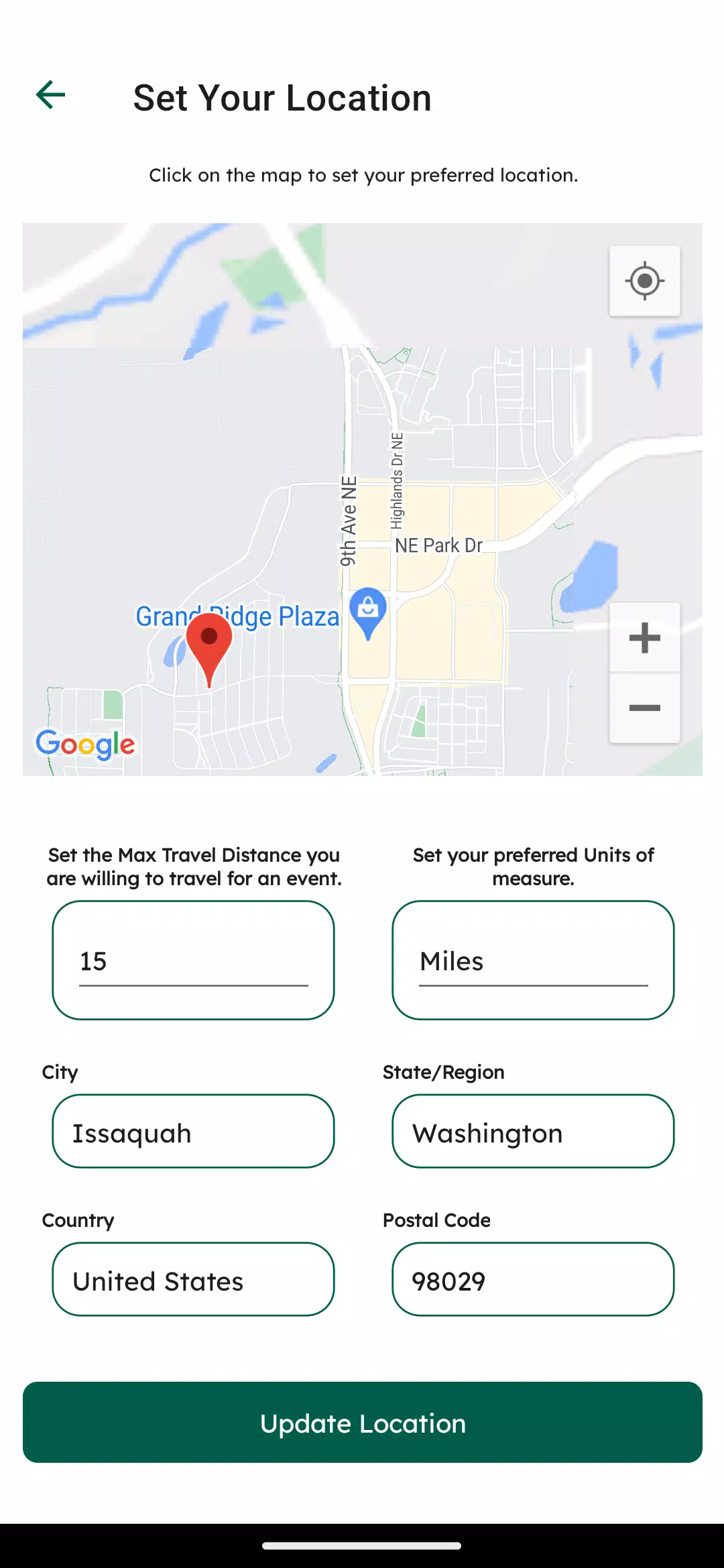
Task: Zoom out using the minus icon
Action: [x=644, y=708]
